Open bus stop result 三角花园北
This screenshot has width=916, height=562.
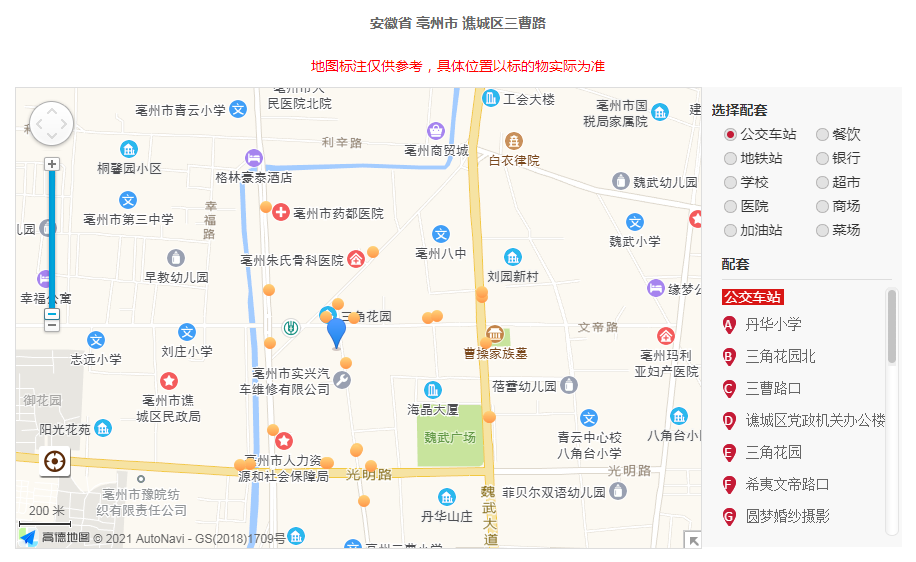(x=780, y=356)
